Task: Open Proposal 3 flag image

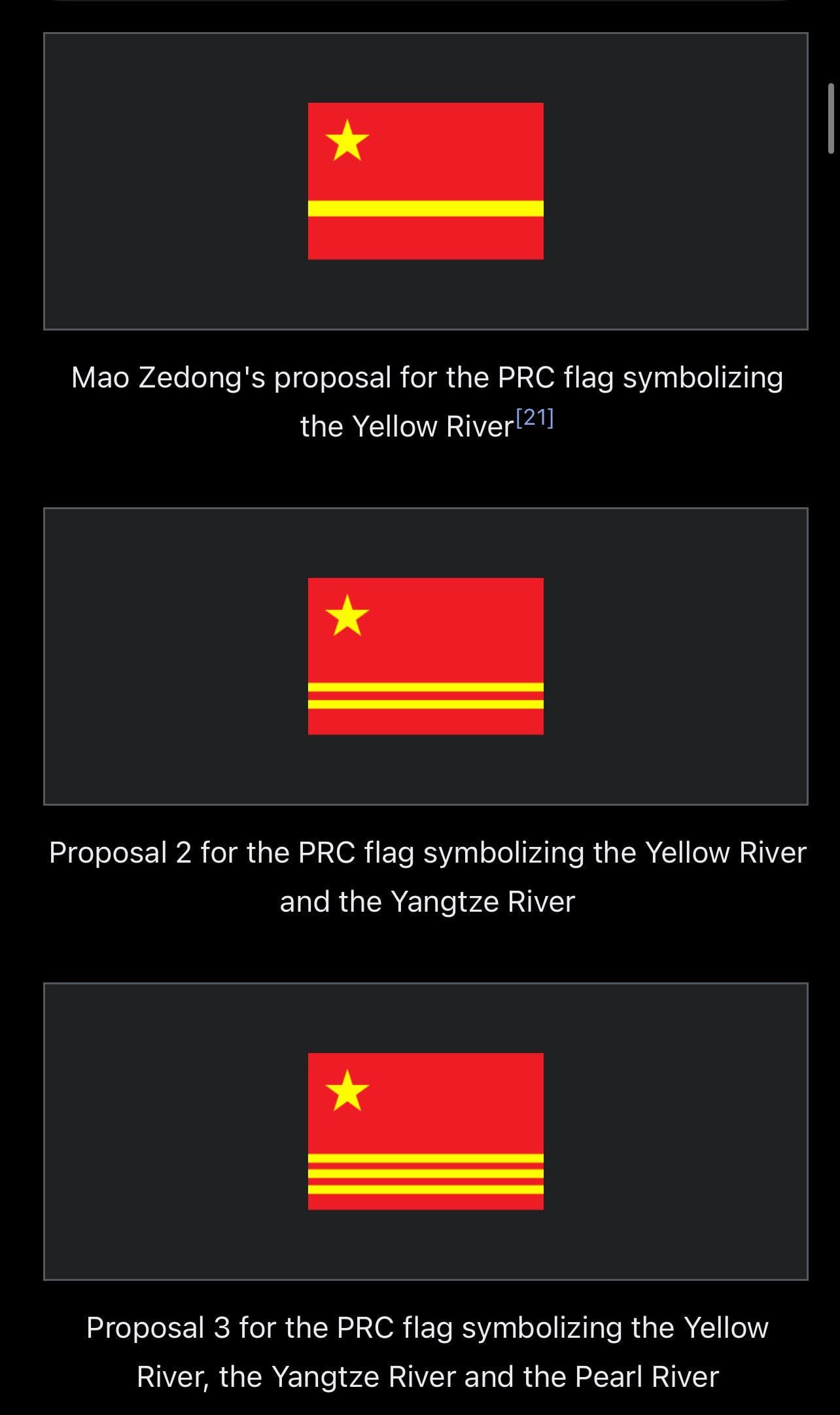Action: click(x=425, y=1132)
